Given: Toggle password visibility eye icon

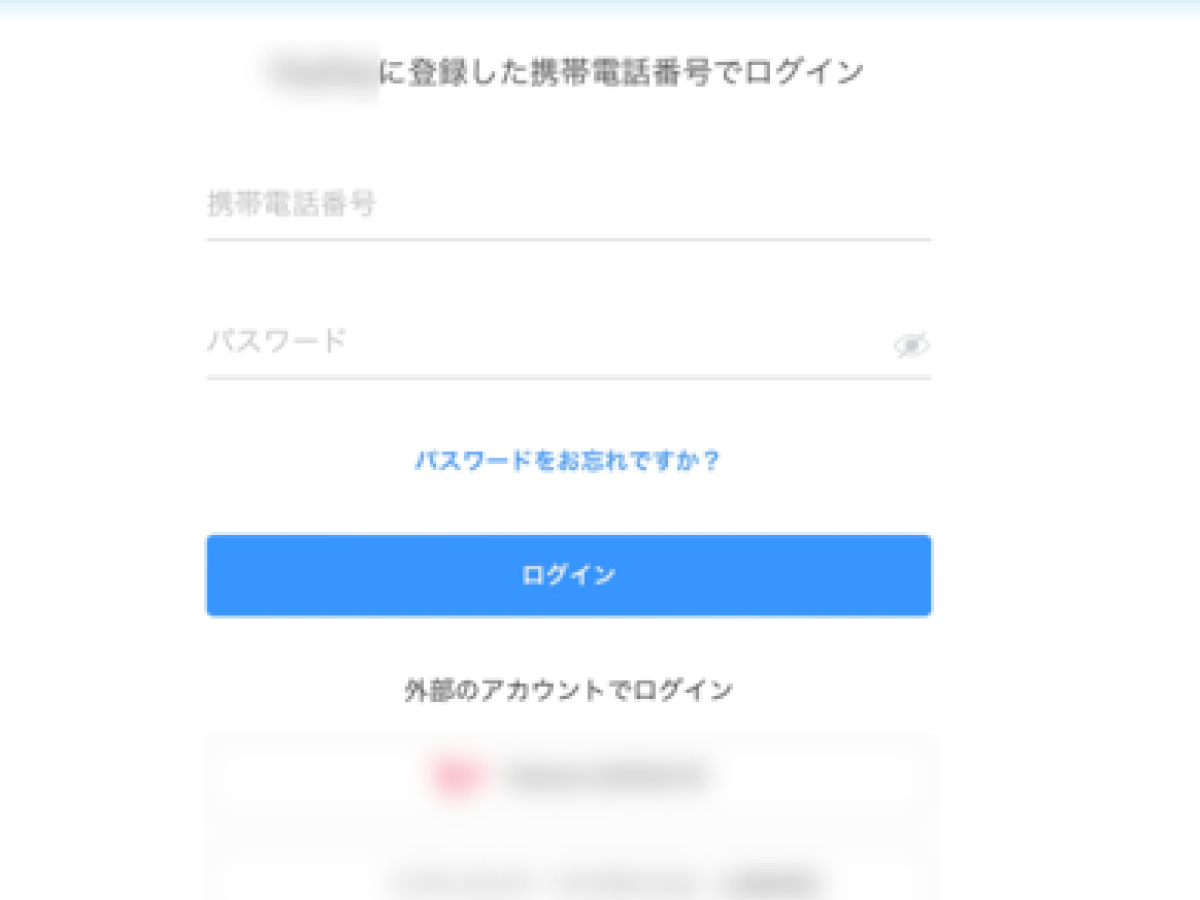Looking at the screenshot, I should coord(911,346).
